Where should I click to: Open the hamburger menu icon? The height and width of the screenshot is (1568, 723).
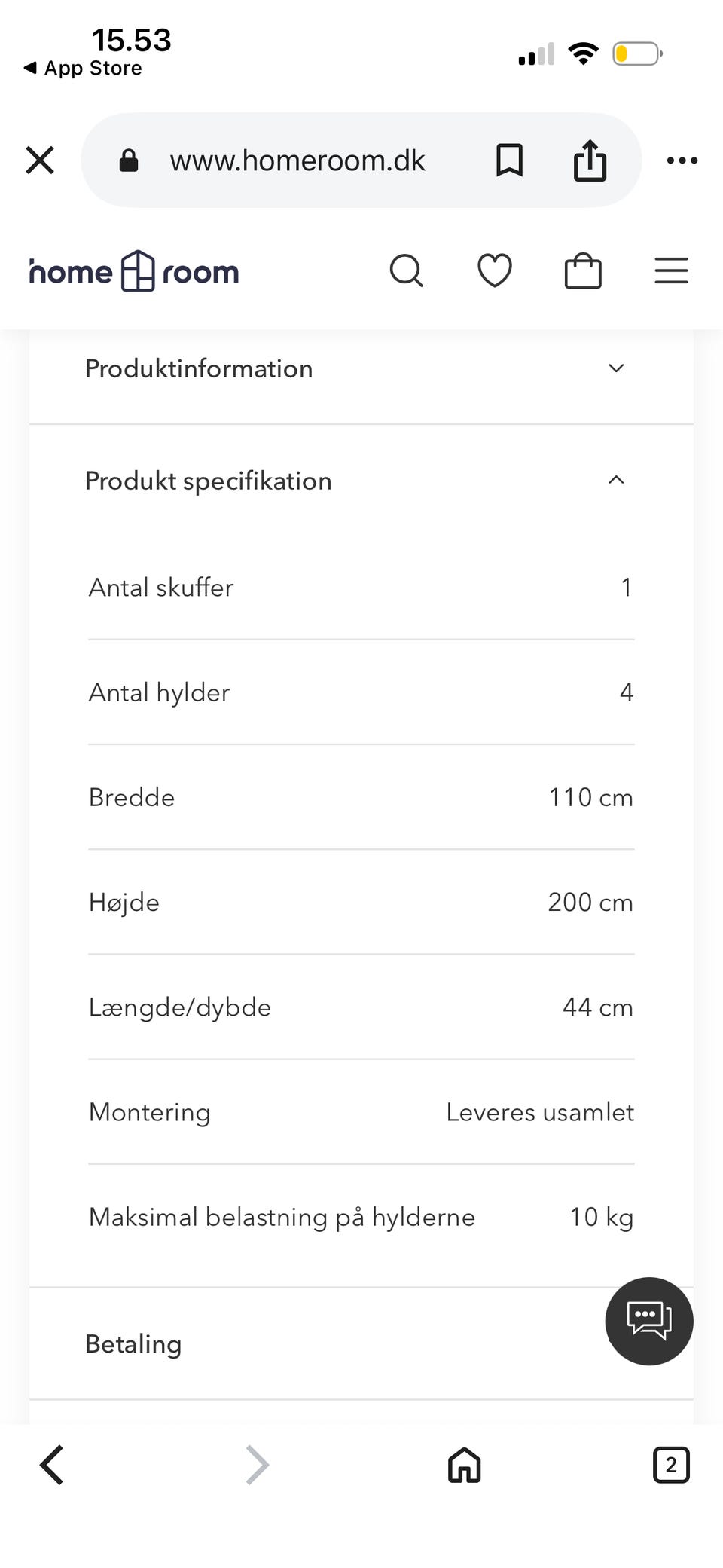coord(671,271)
